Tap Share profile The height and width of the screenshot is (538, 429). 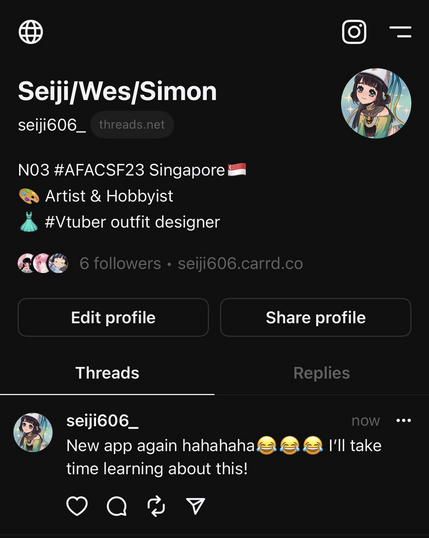[x=315, y=317]
